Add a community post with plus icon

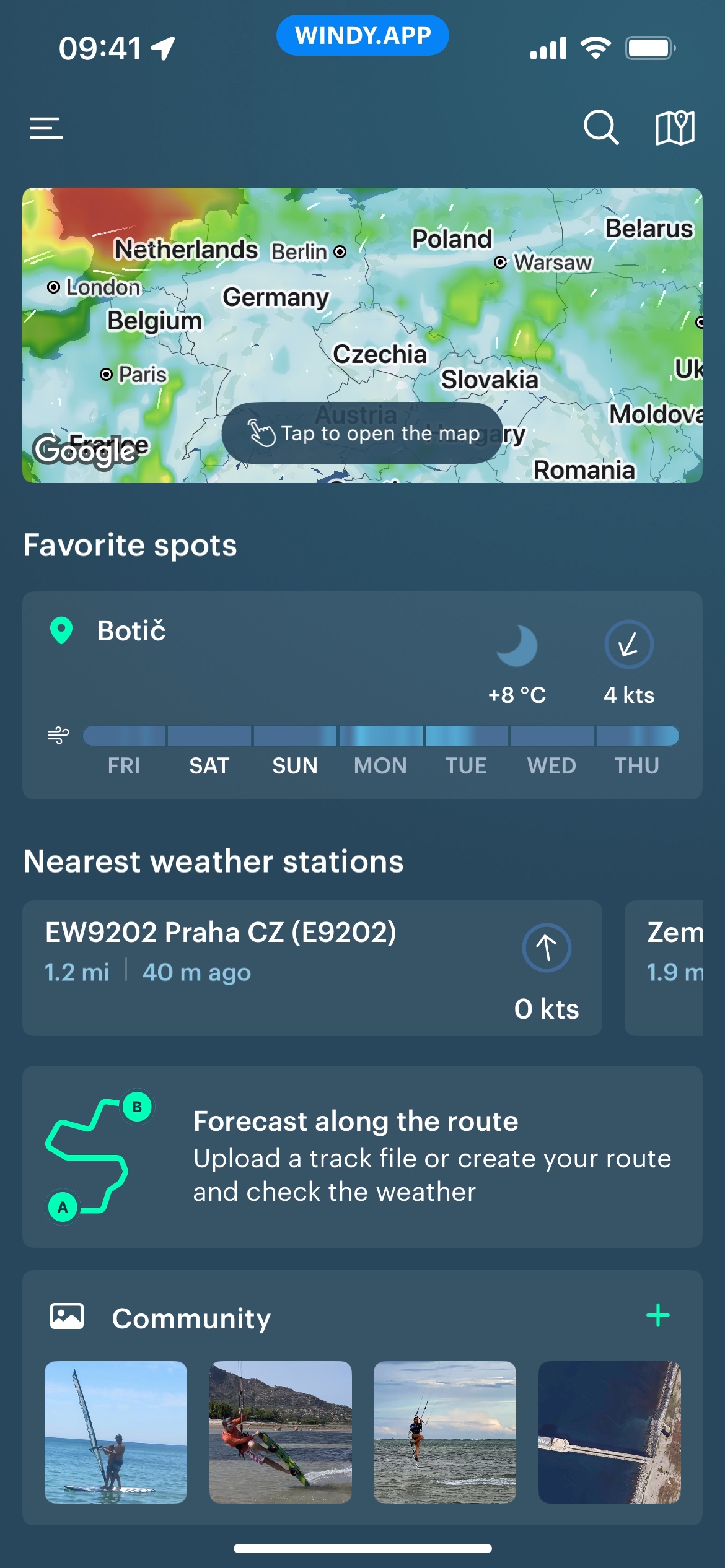tap(657, 1315)
